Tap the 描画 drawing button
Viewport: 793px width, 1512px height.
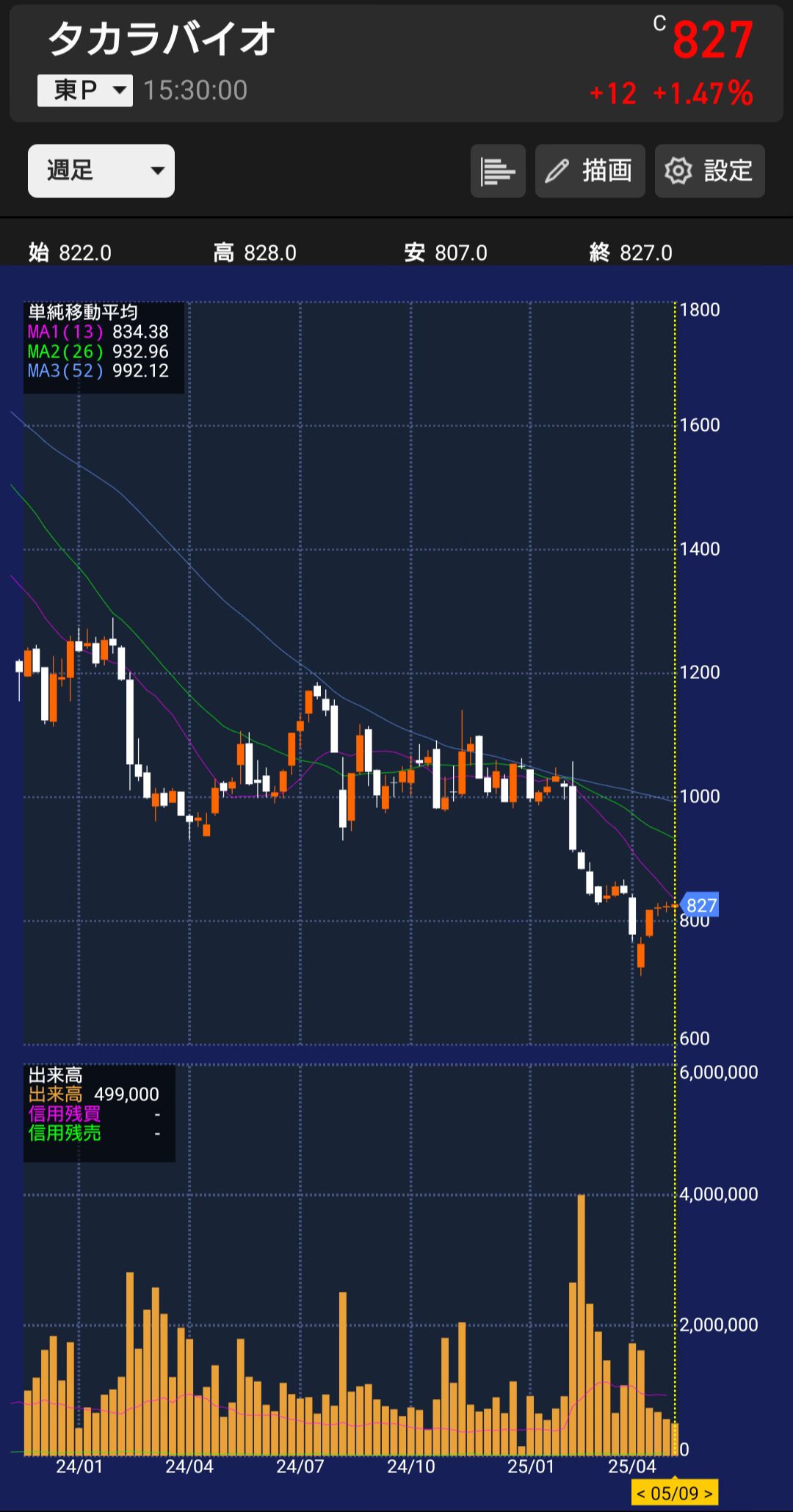(x=590, y=171)
